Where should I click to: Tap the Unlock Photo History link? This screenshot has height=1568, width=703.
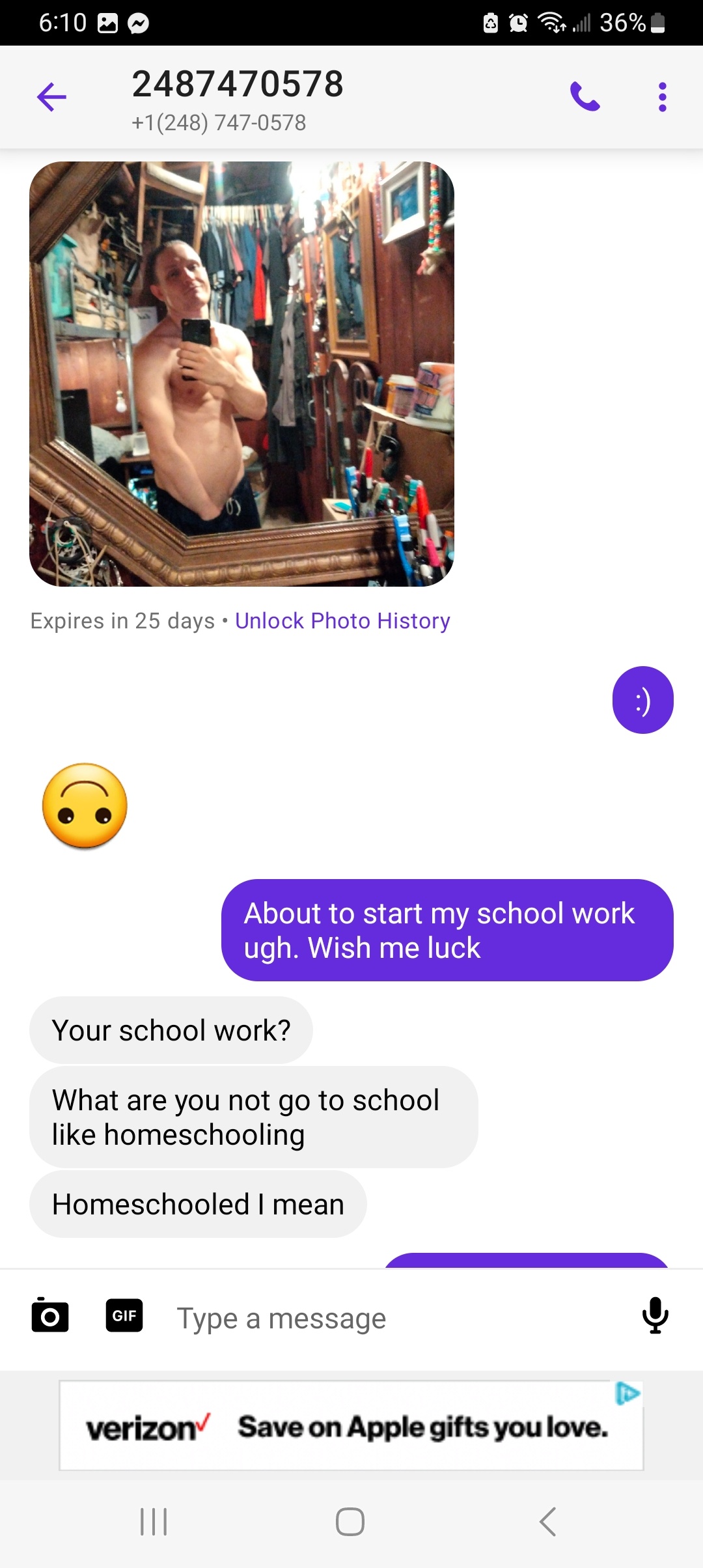point(342,621)
